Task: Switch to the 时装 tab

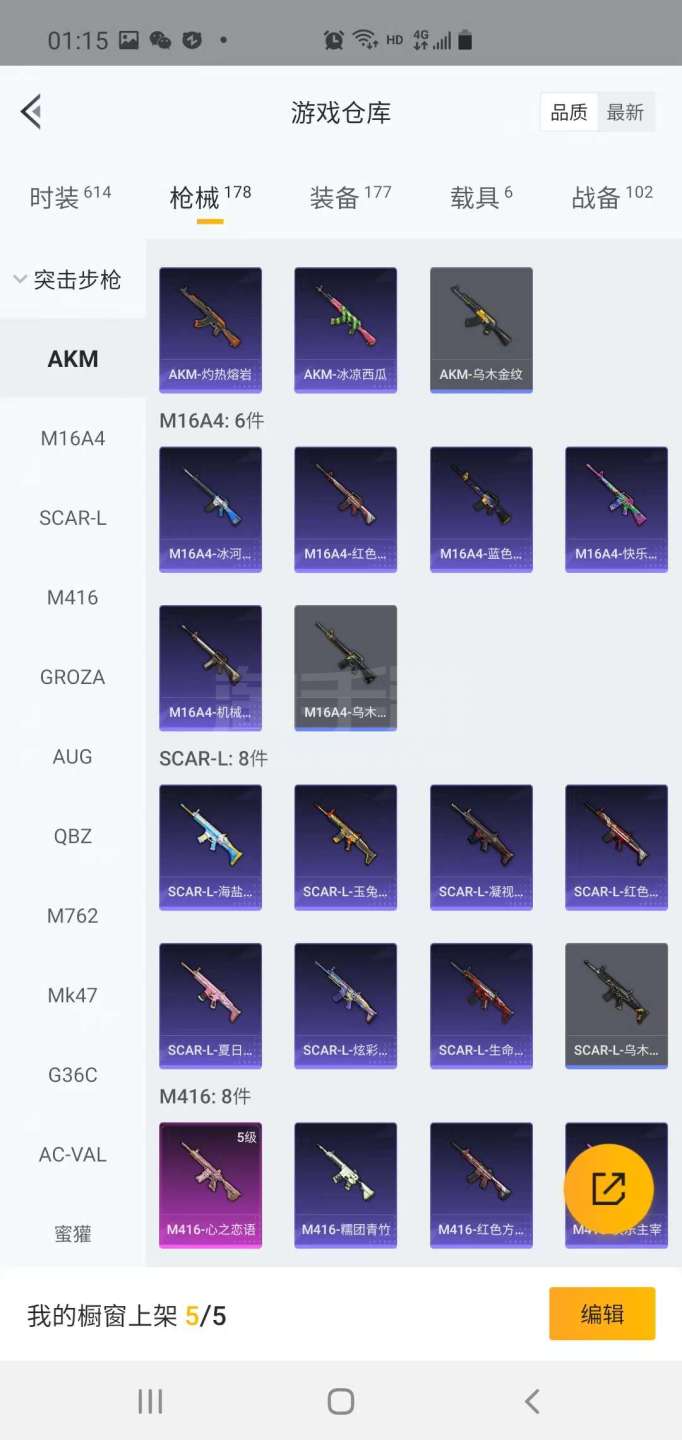Action: tap(70, 197)
